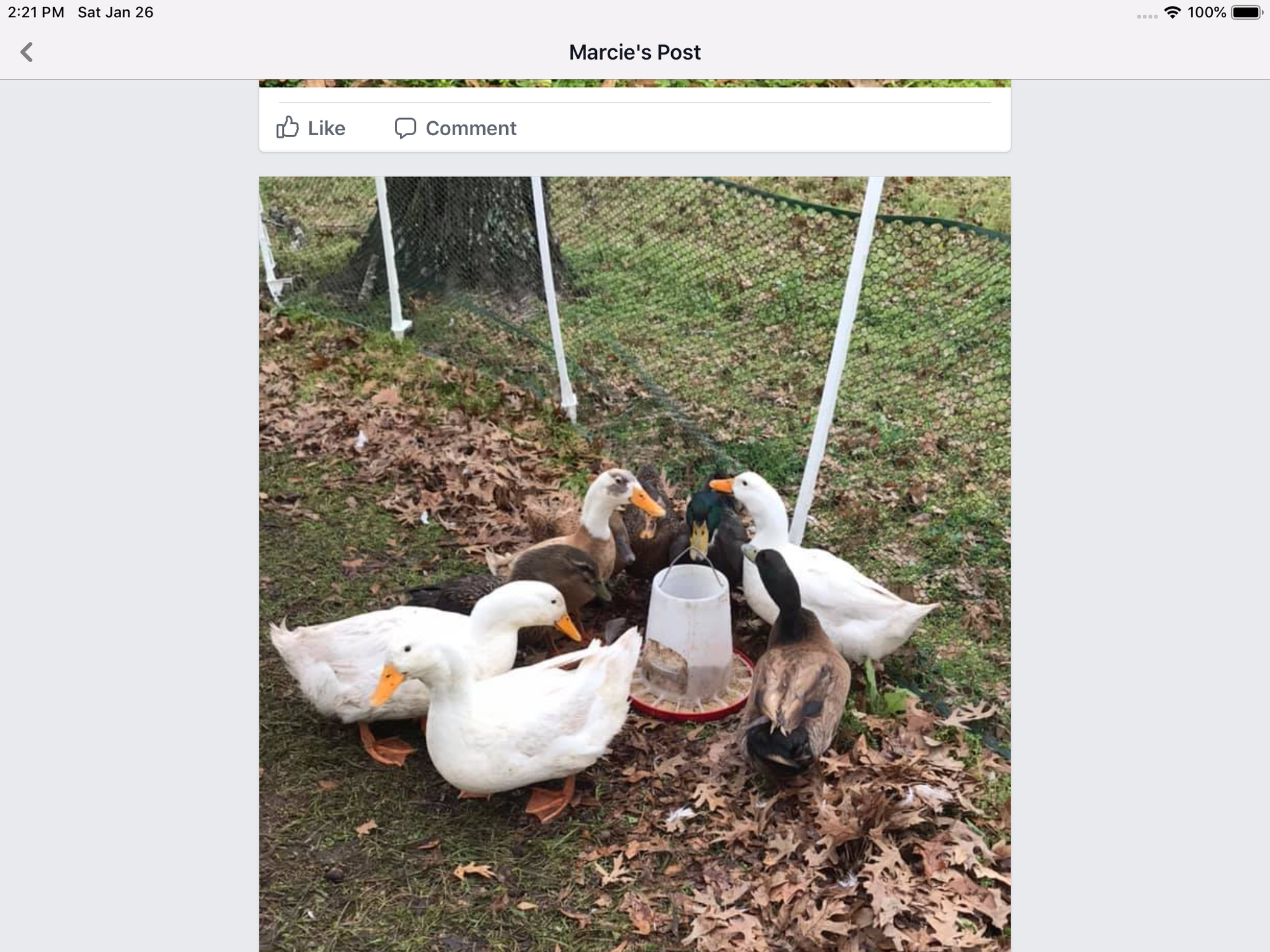The height and width of the screenshot is (952, 1270).
Task: Like the photo above
Action: (x=311, y=128)
